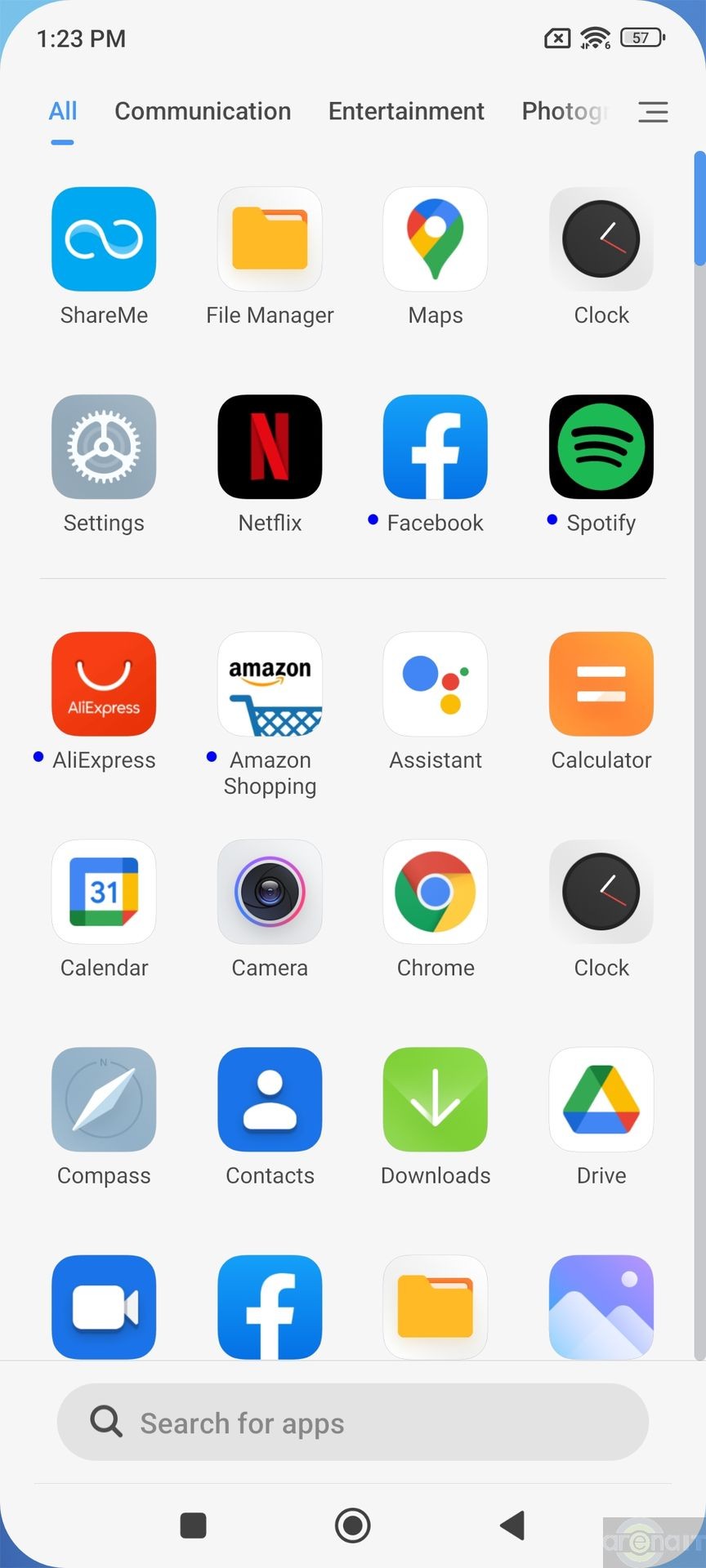Screen dimensions: 706x1568
Task: Launch AliExpress
Action: [104, 684]
